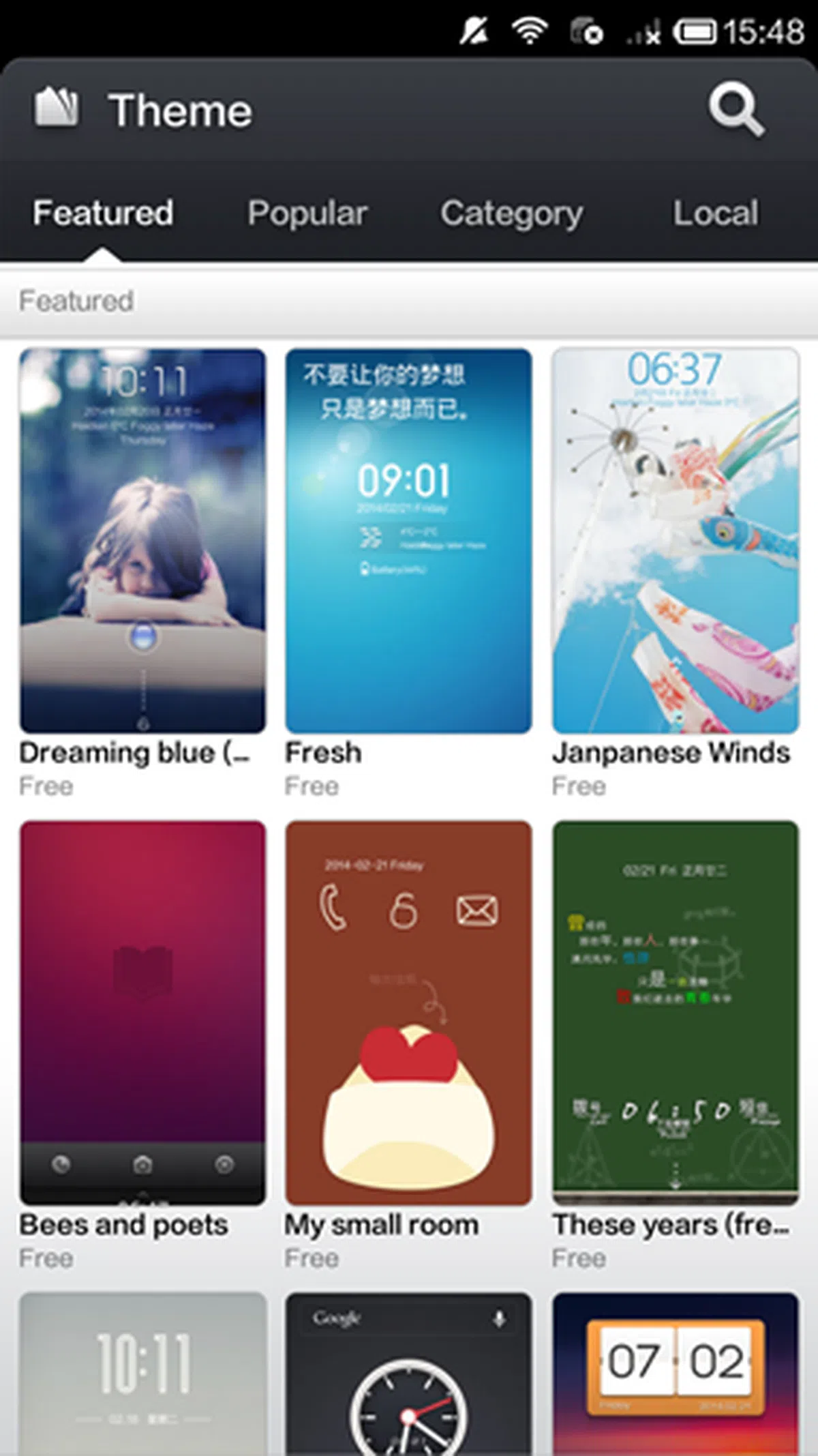Switch to the Popular tab
This screenshot has width=818, height=1456.
coord(307,213)
